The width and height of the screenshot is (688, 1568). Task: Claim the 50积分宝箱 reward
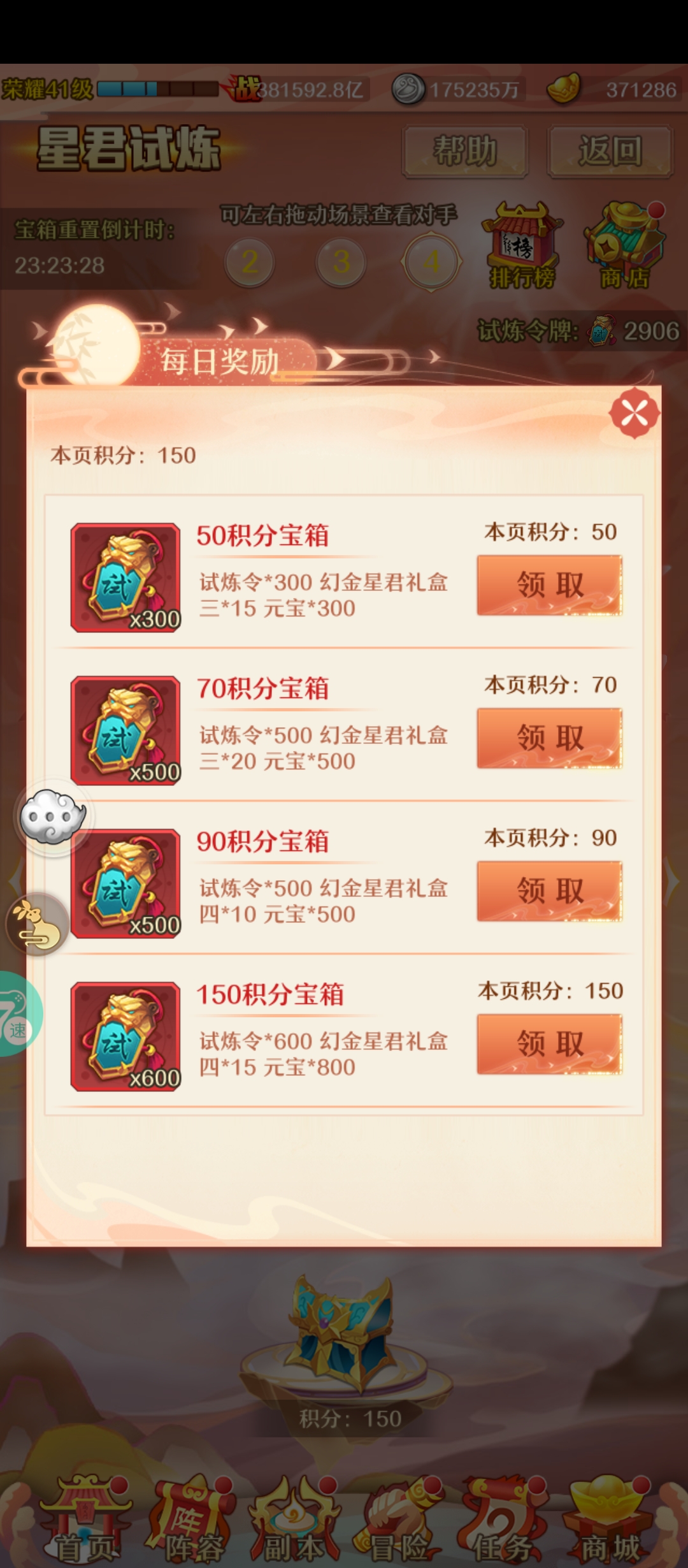click(549, 585)
